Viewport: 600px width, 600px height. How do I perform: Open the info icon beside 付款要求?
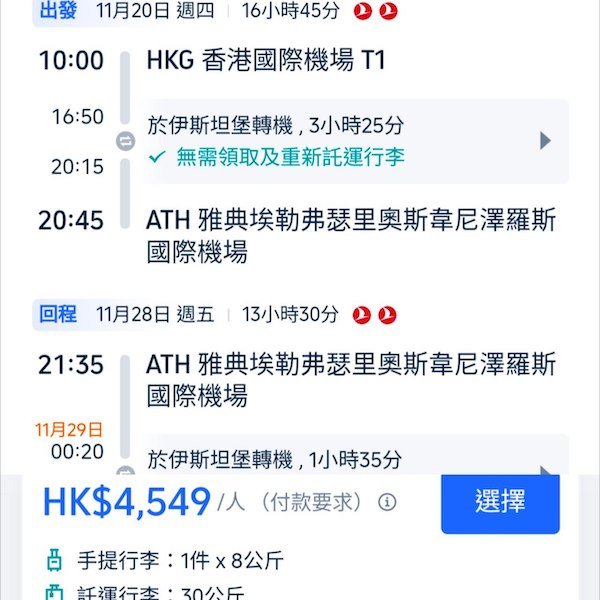pyautogui.click(x=387, y=502)
